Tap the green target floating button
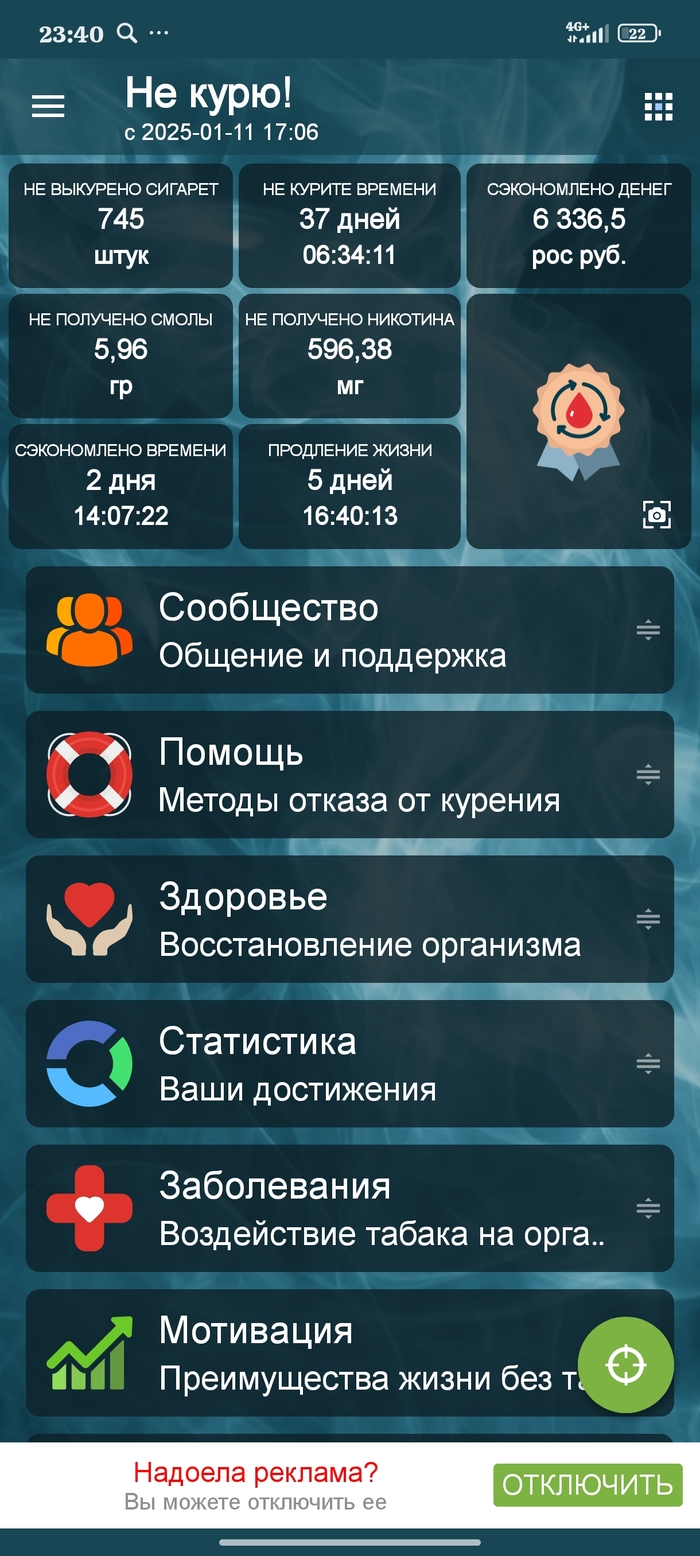This screenshot has height=1556, width=700. pos(626,1365)
